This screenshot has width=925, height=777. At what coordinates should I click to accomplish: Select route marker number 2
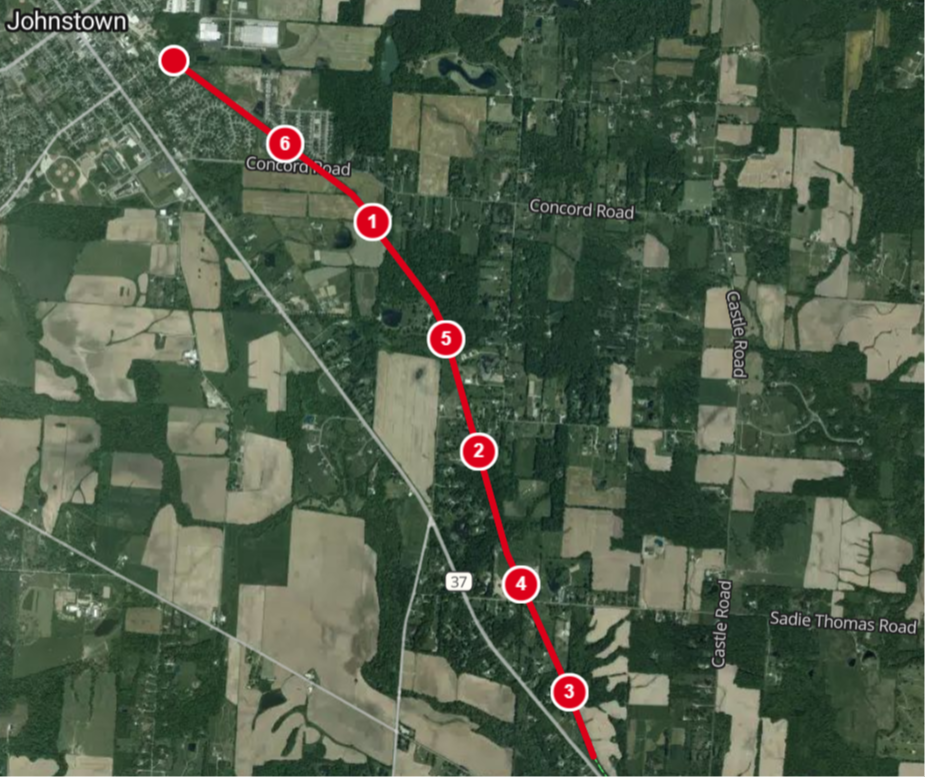(479, 451)
